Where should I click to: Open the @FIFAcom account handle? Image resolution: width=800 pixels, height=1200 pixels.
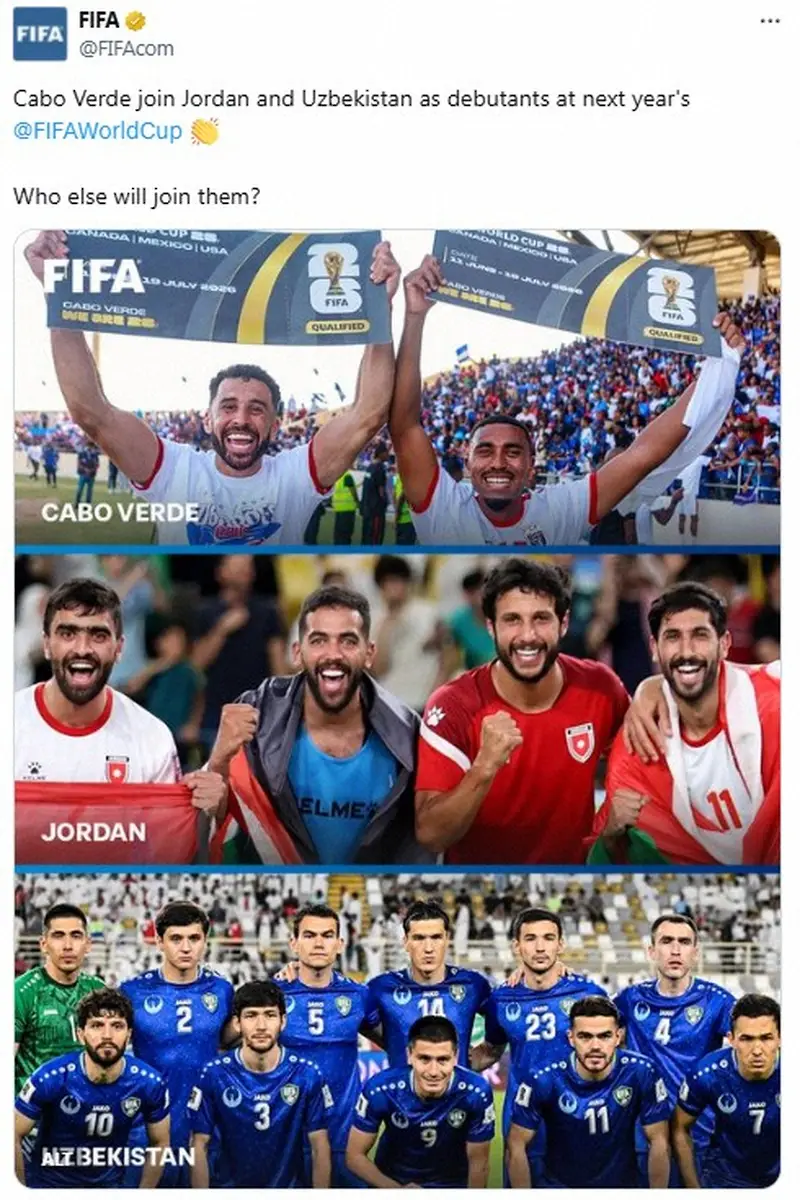[x=126, y=47]
